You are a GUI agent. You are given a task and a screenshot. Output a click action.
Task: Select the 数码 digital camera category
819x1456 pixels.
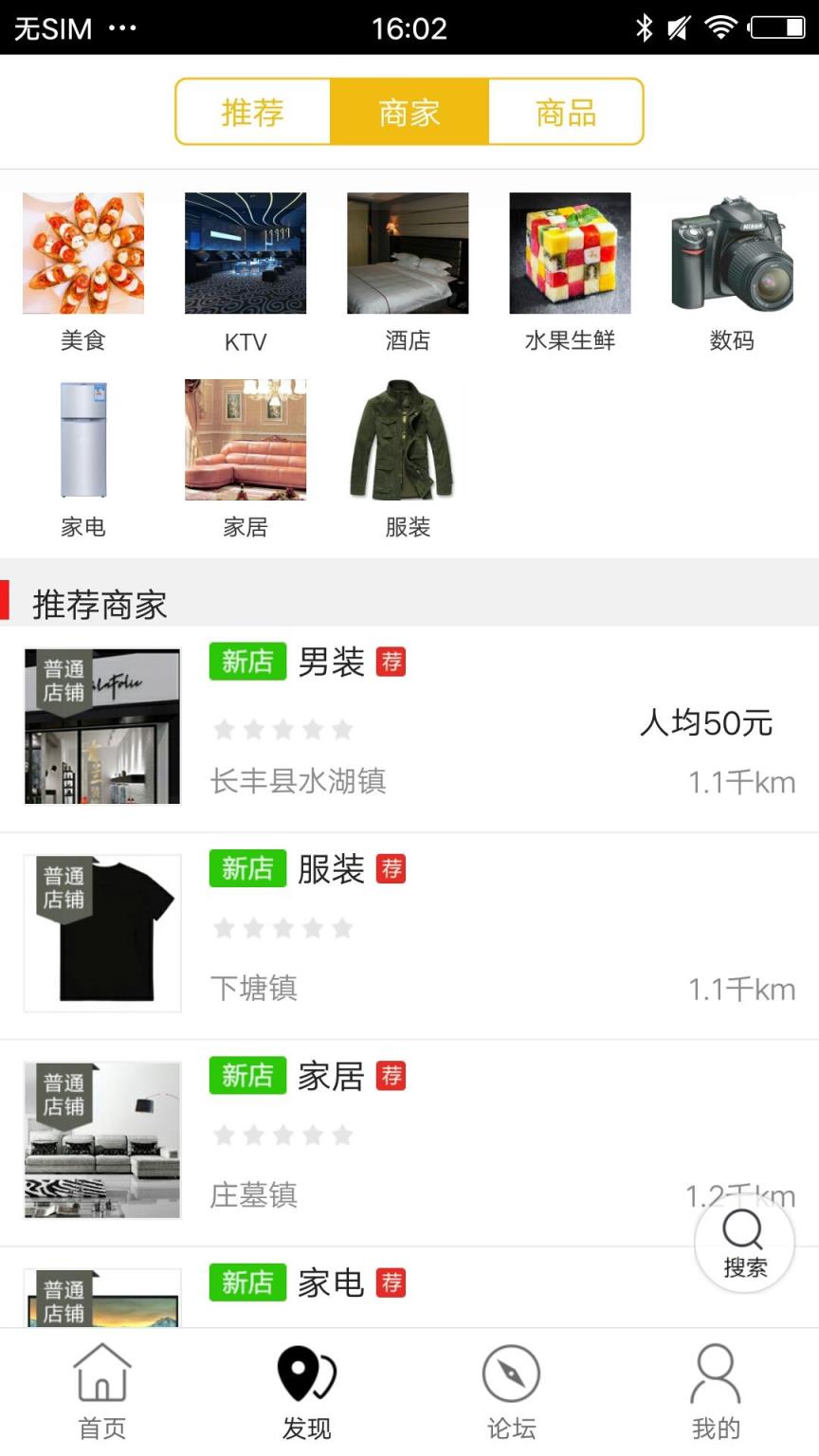[x=731, y=251]
